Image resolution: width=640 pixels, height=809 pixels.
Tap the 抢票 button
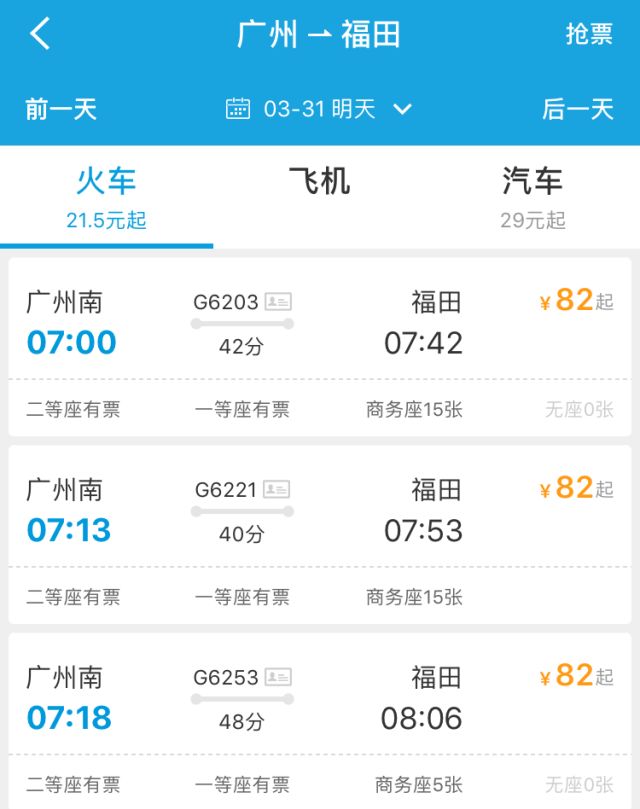[589, 34]
